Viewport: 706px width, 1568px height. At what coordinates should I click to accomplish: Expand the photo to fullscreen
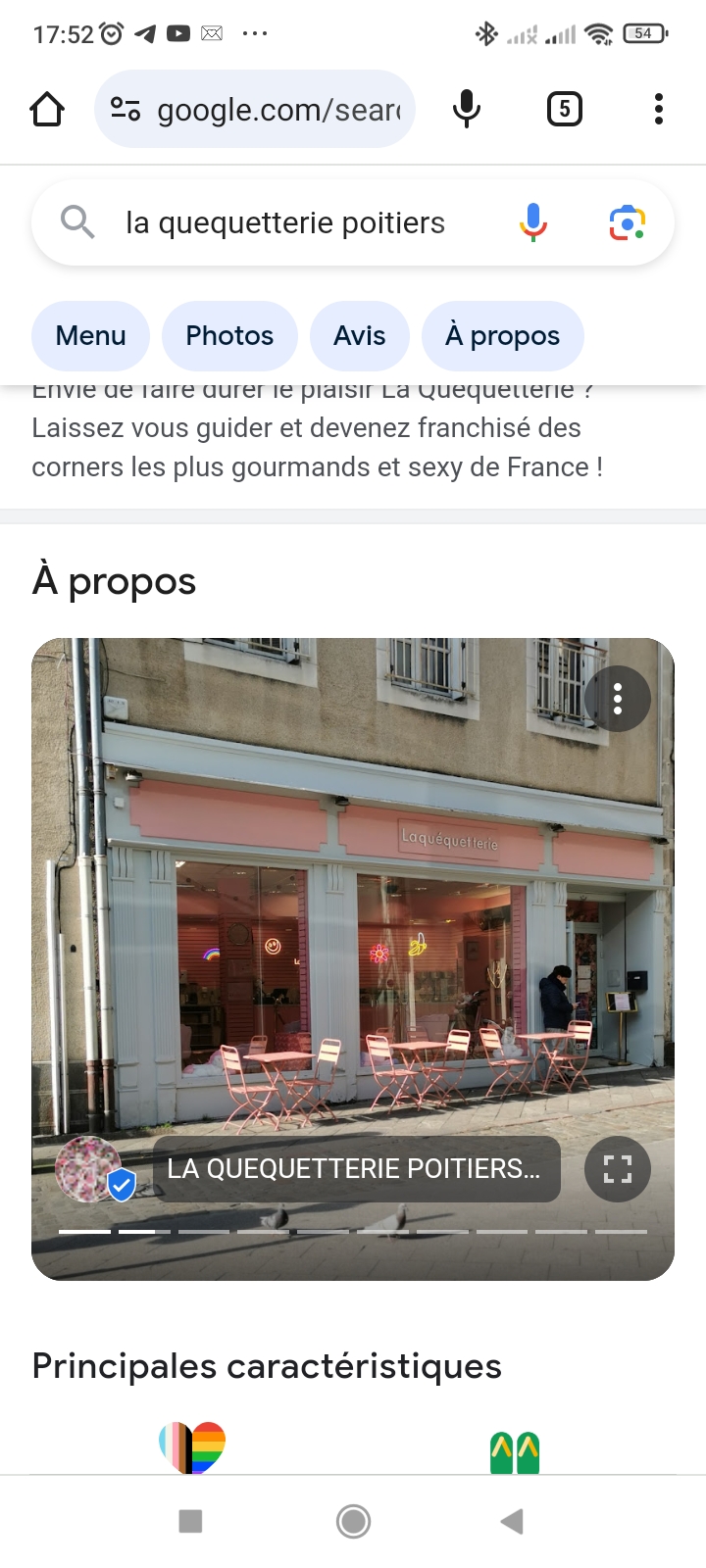(x=618, y=1169)
